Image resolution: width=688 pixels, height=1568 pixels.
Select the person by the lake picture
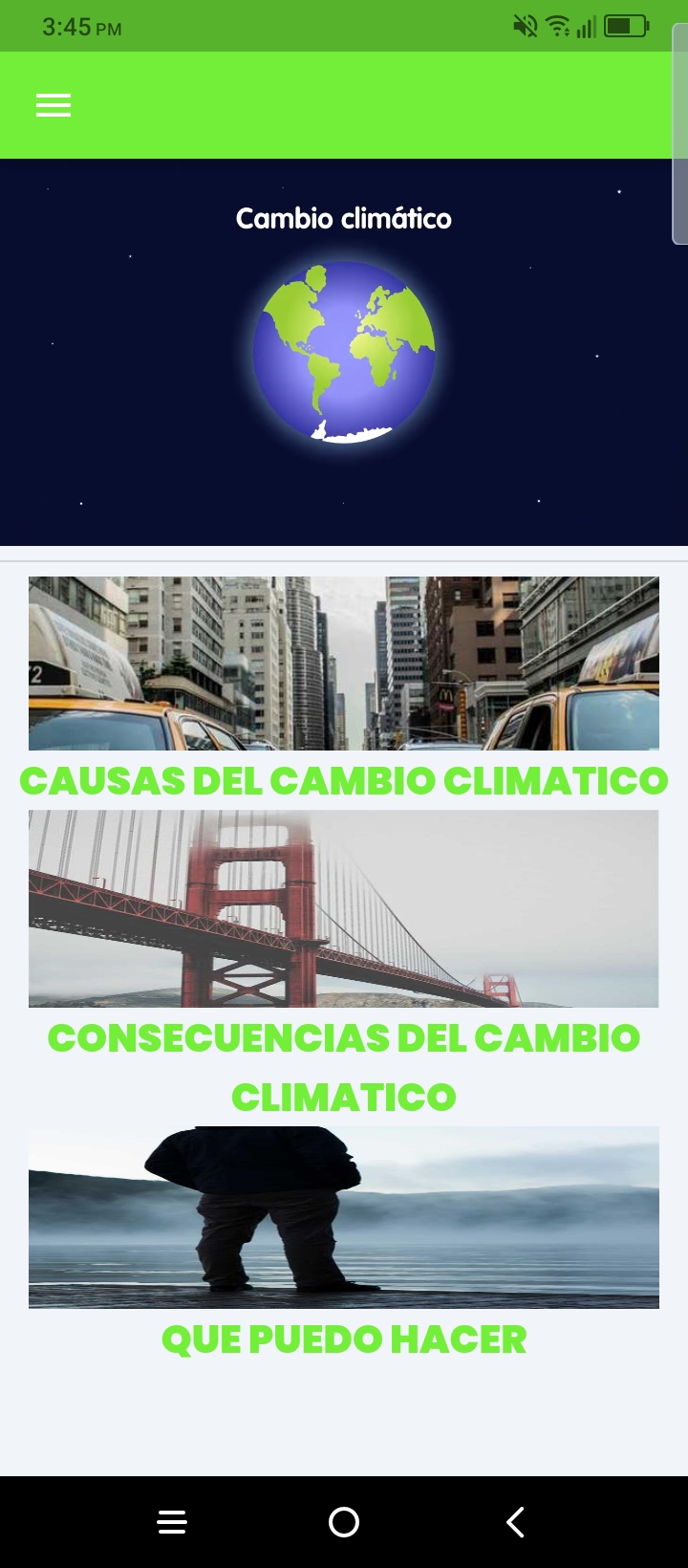344,1216
